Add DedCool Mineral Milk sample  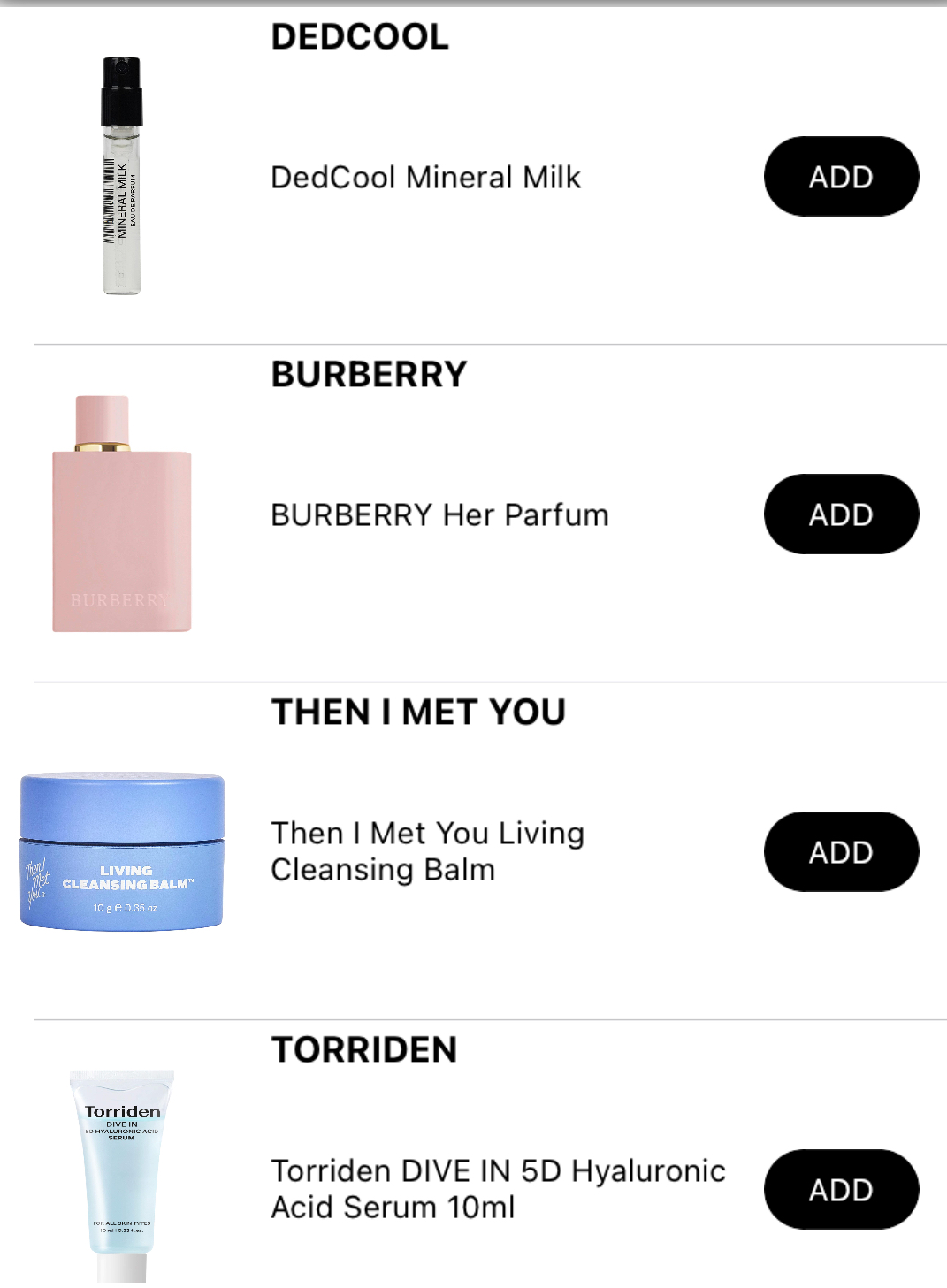coord(841,177)
